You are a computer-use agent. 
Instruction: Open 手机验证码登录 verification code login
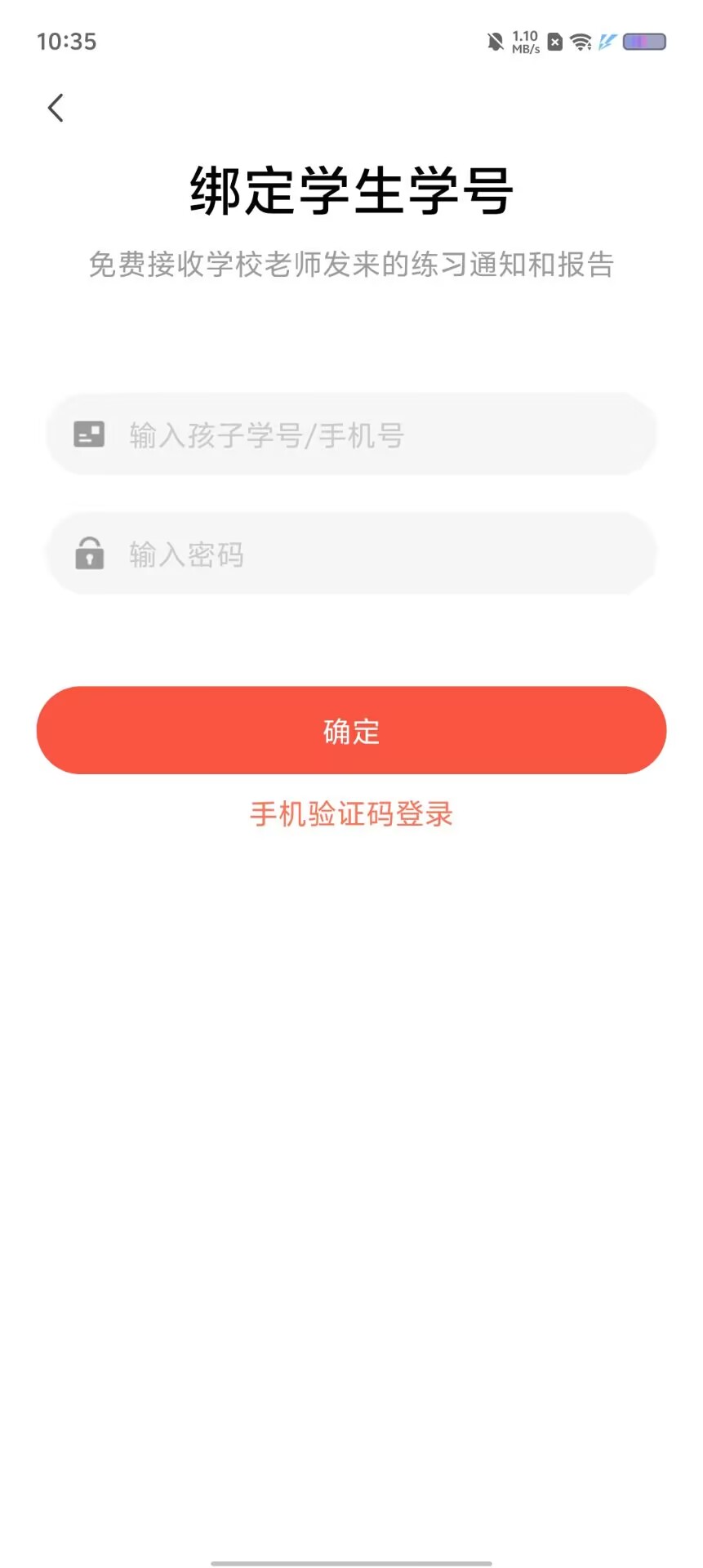pyautogui.click(x=351, y=814)
